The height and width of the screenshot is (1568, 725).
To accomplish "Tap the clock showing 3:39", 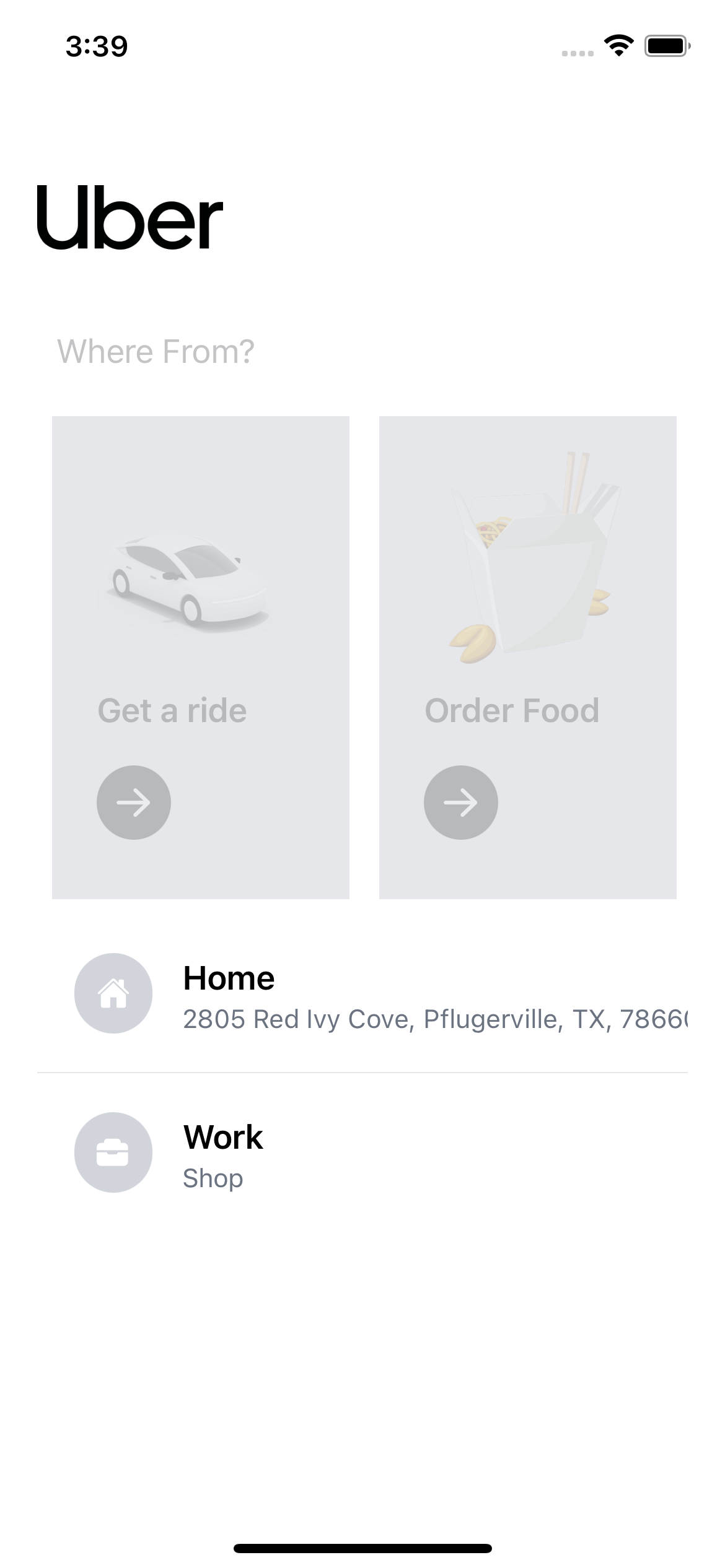I will click(97, 45).
